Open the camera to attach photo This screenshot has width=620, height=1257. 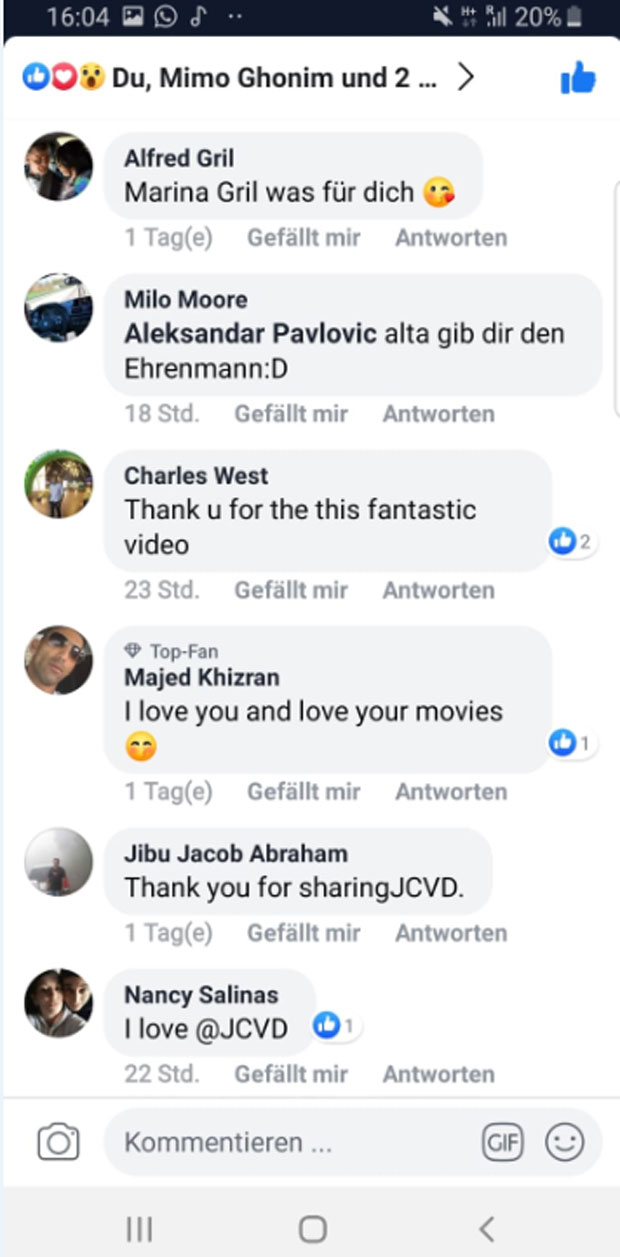[x=58, y=1142]
